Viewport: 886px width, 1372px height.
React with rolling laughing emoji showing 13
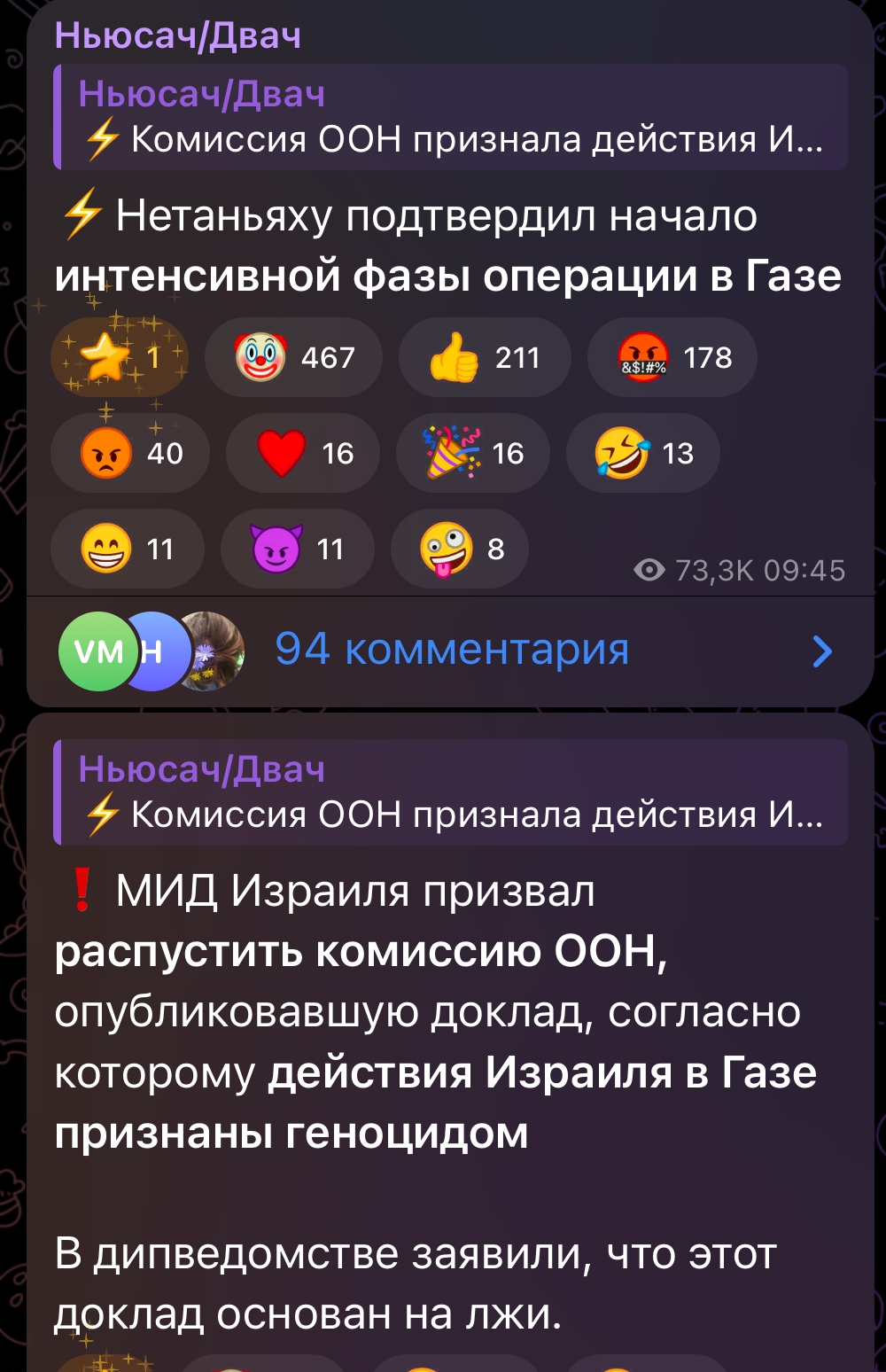[x=642, y=453]
